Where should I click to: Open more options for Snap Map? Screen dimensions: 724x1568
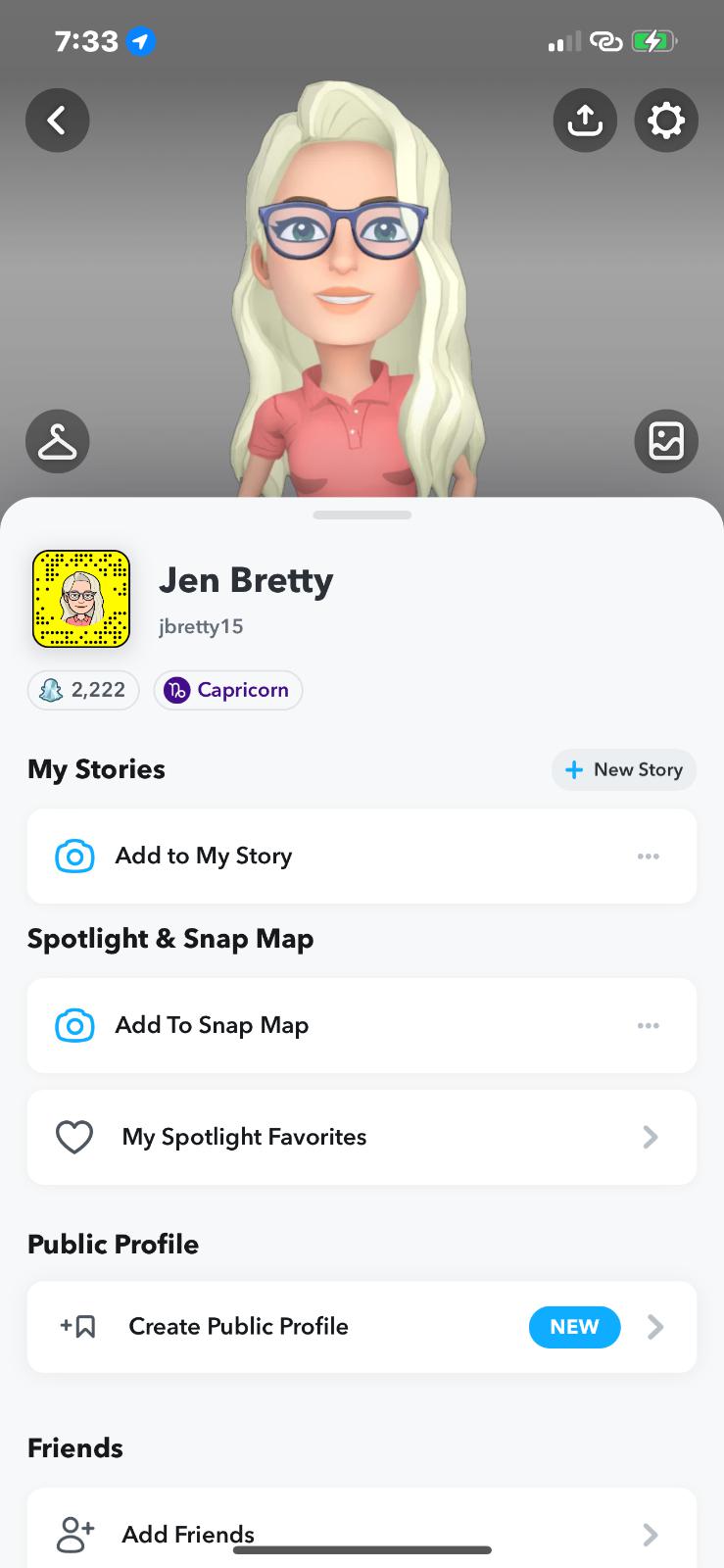tap(648, 1025)
